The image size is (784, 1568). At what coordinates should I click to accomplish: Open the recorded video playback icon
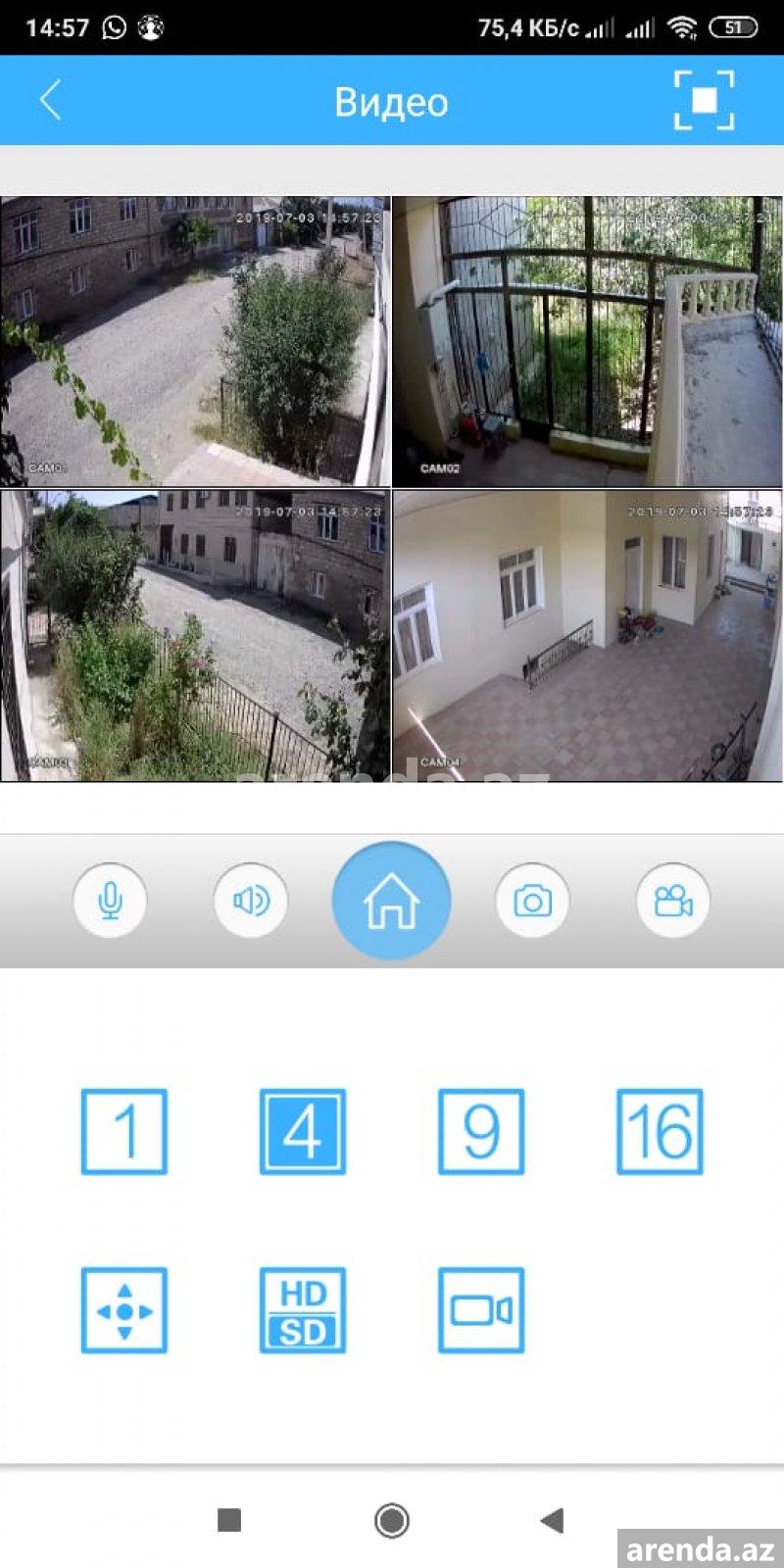481,1310
